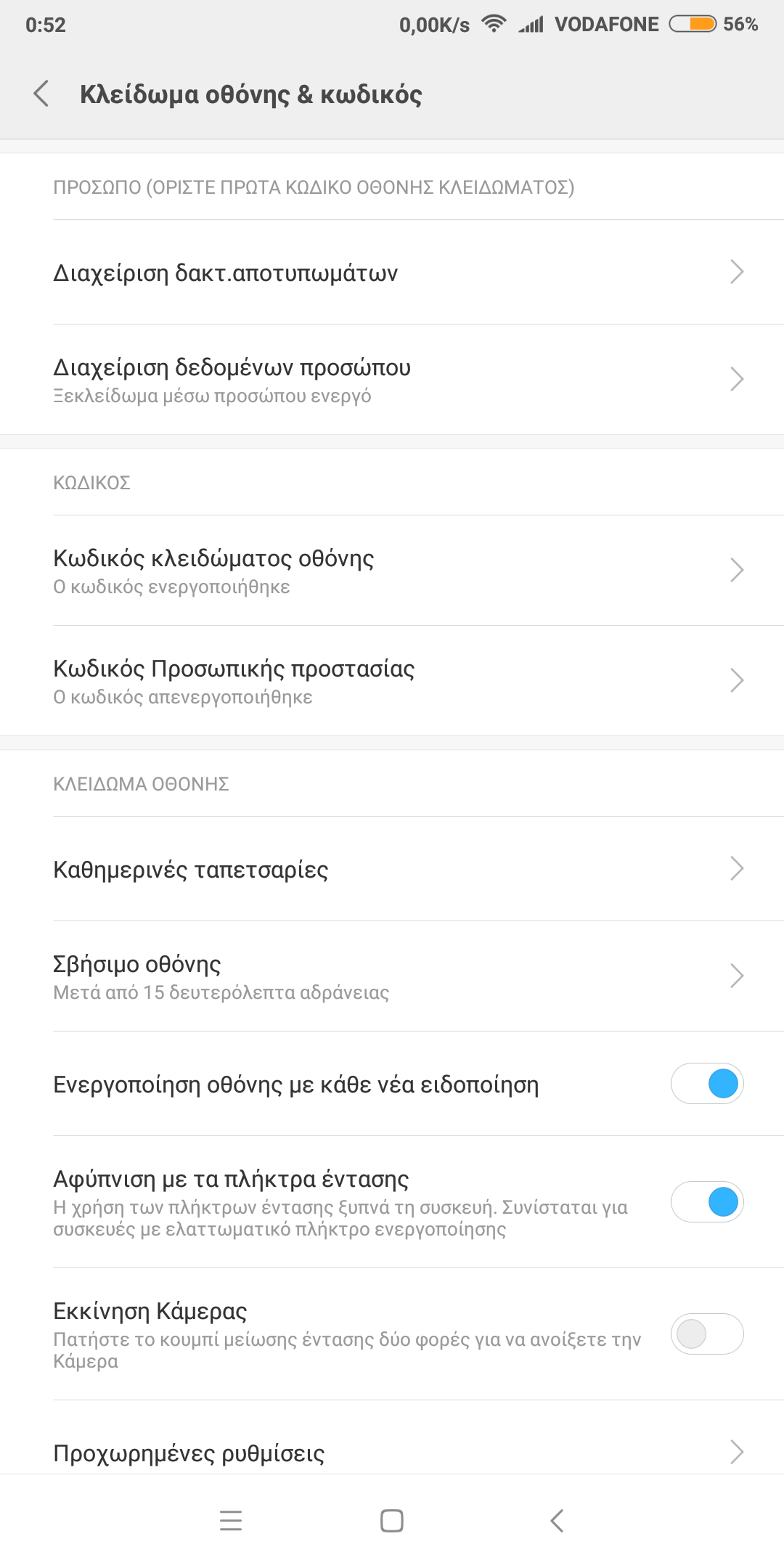784x1568 pixels.
Task: Open Προχωρημένες ρυθμίσεις
Action: pos(392,1452)
